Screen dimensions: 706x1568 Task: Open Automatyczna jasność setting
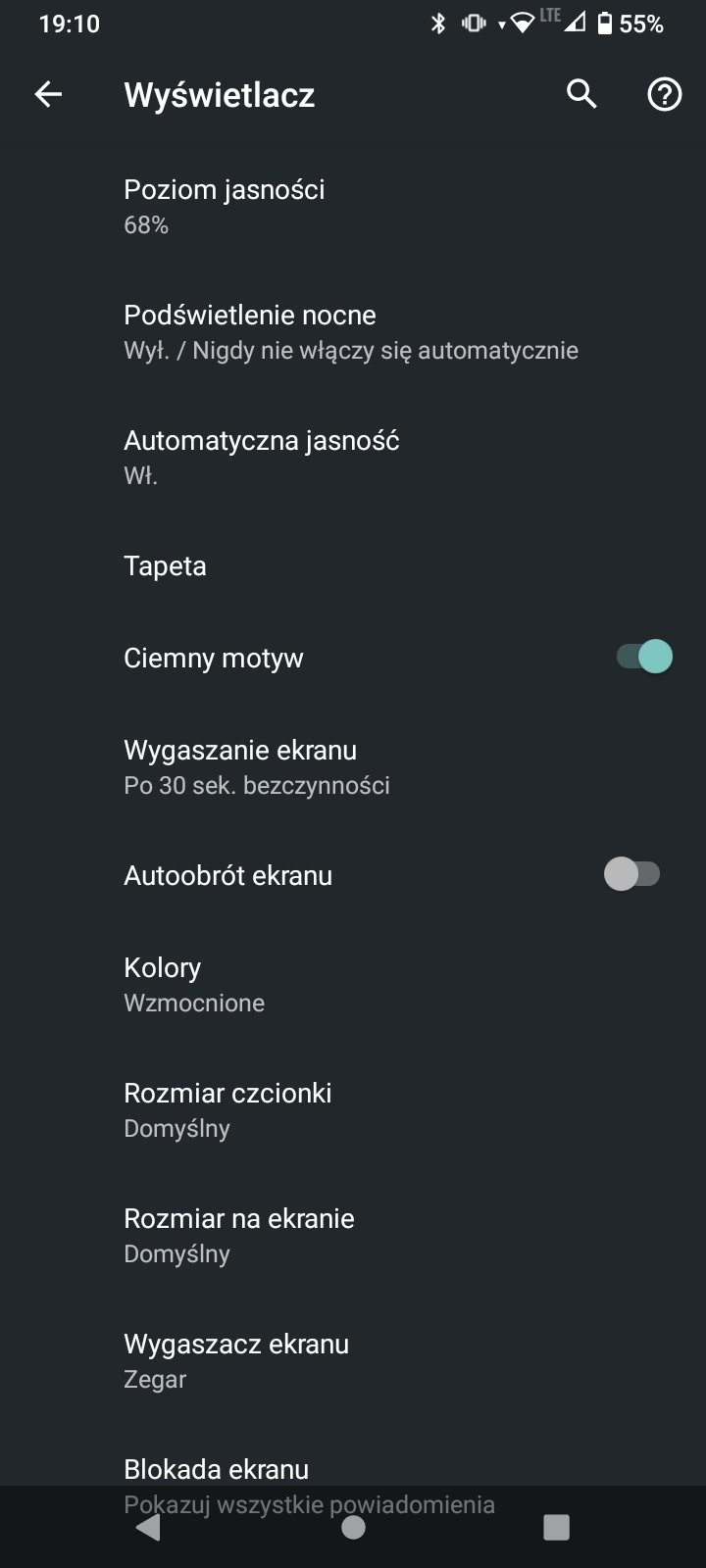(x=353, y=457)
